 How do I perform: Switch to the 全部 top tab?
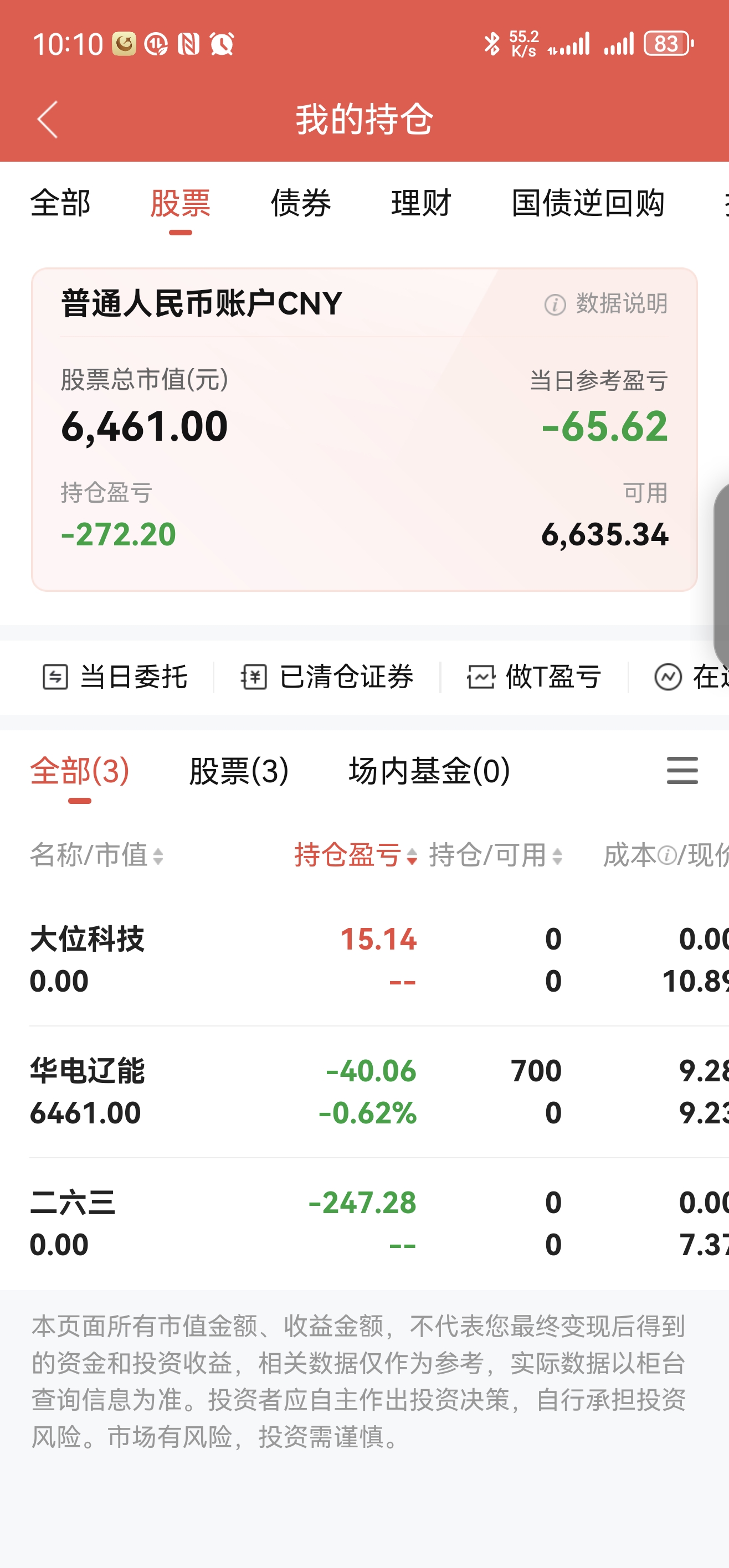click(x=60, y=203)
